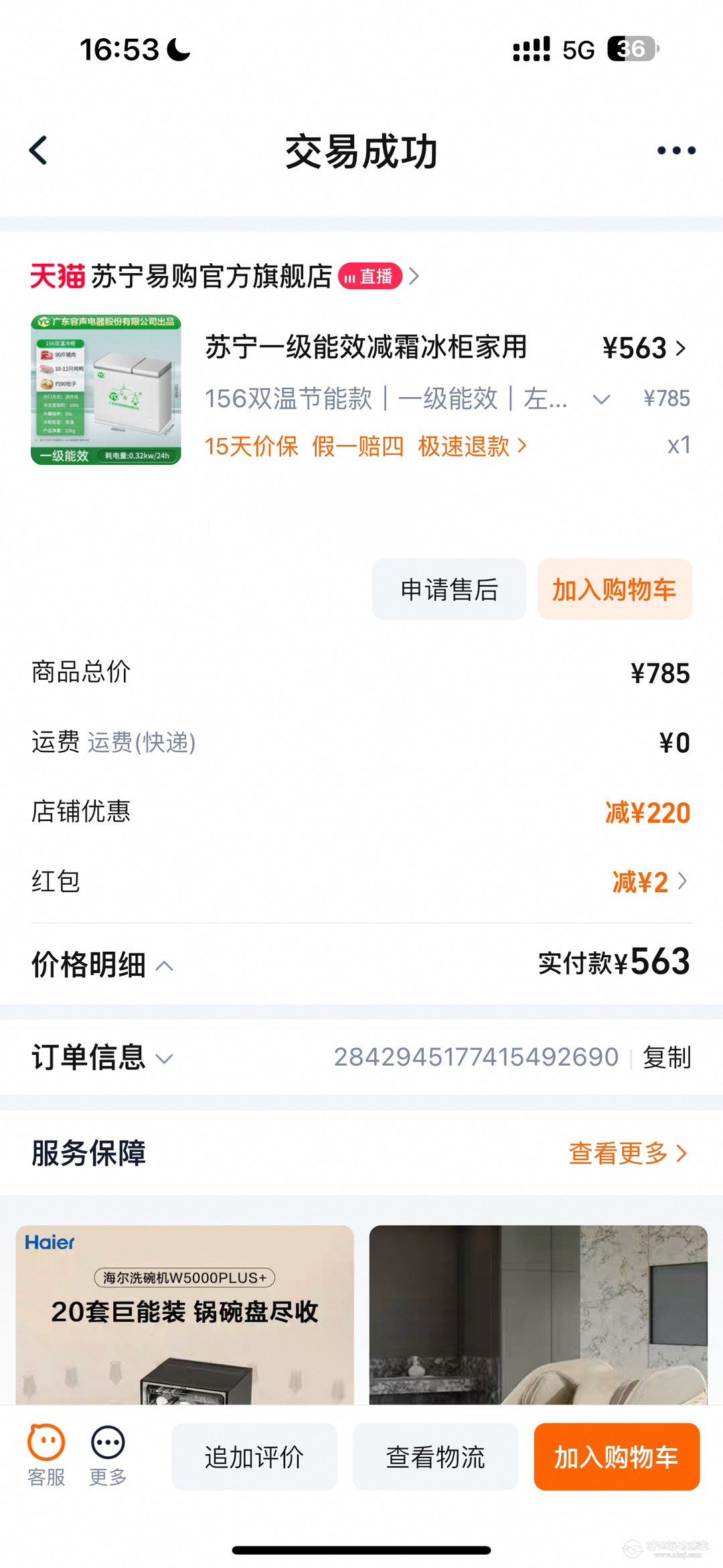This screenshot has height=1568, width=723.
Task: Go back from the 交易成功 page
Action: tap(39, 150)
